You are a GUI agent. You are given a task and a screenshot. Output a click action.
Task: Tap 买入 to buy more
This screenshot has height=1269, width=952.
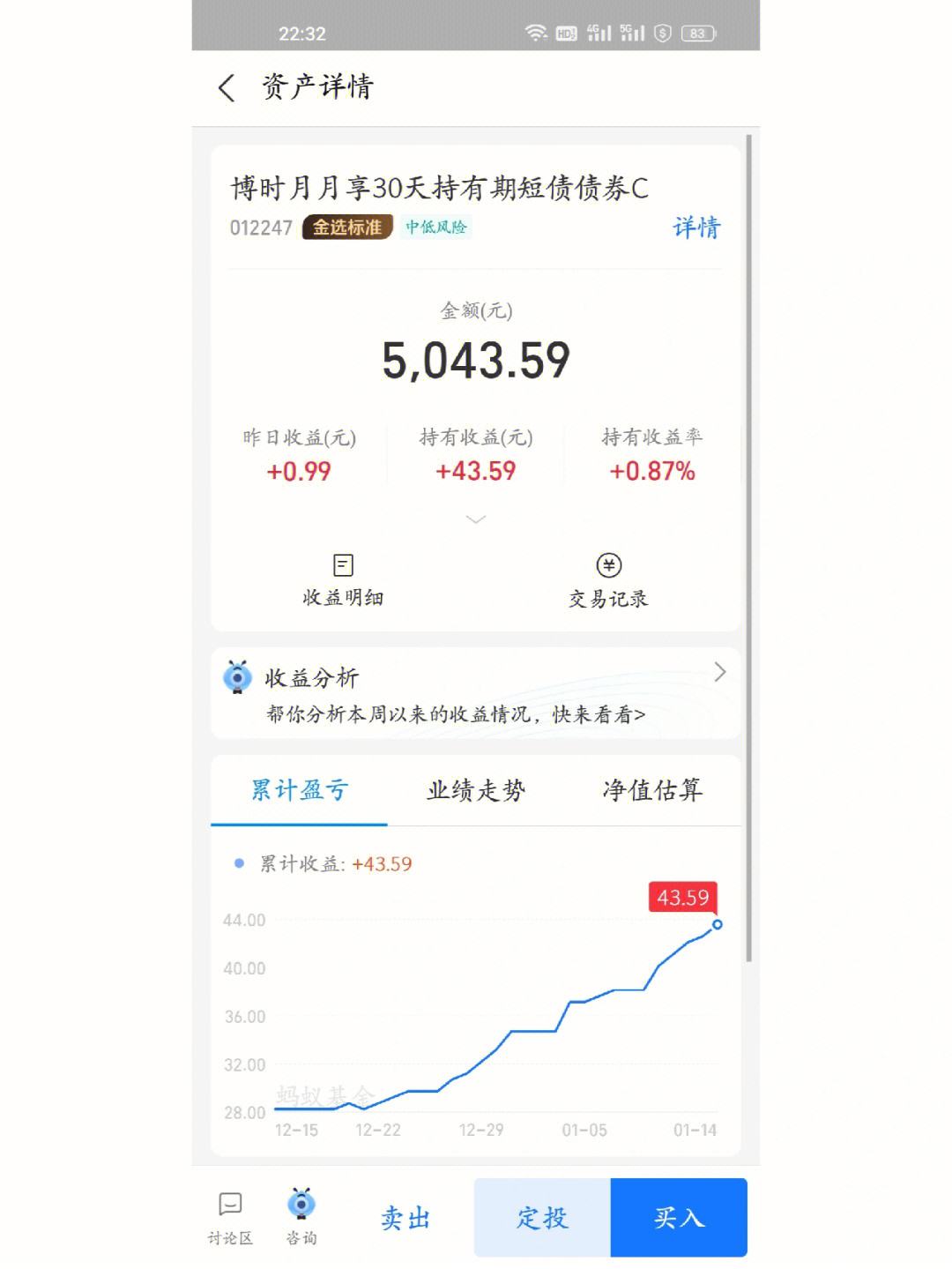pos(679,1218)
